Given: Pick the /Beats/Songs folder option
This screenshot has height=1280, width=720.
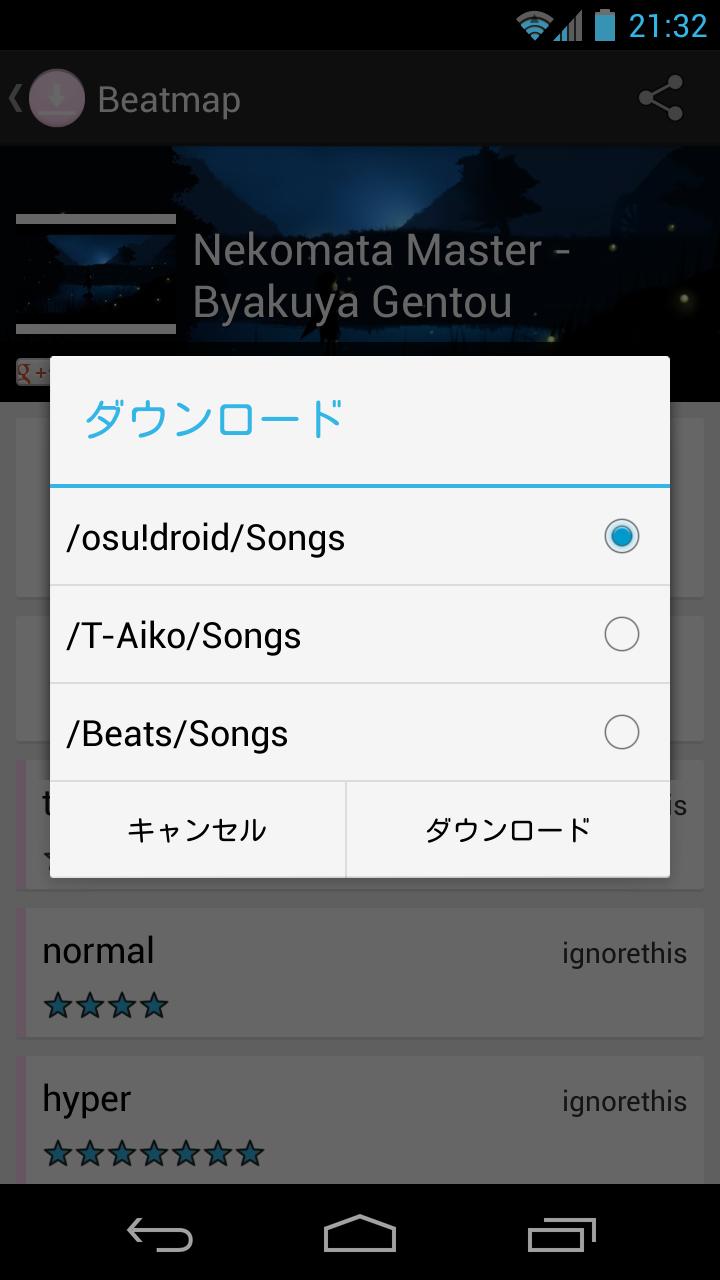Looking at the screenshot, I should click(x=358, y=733).
